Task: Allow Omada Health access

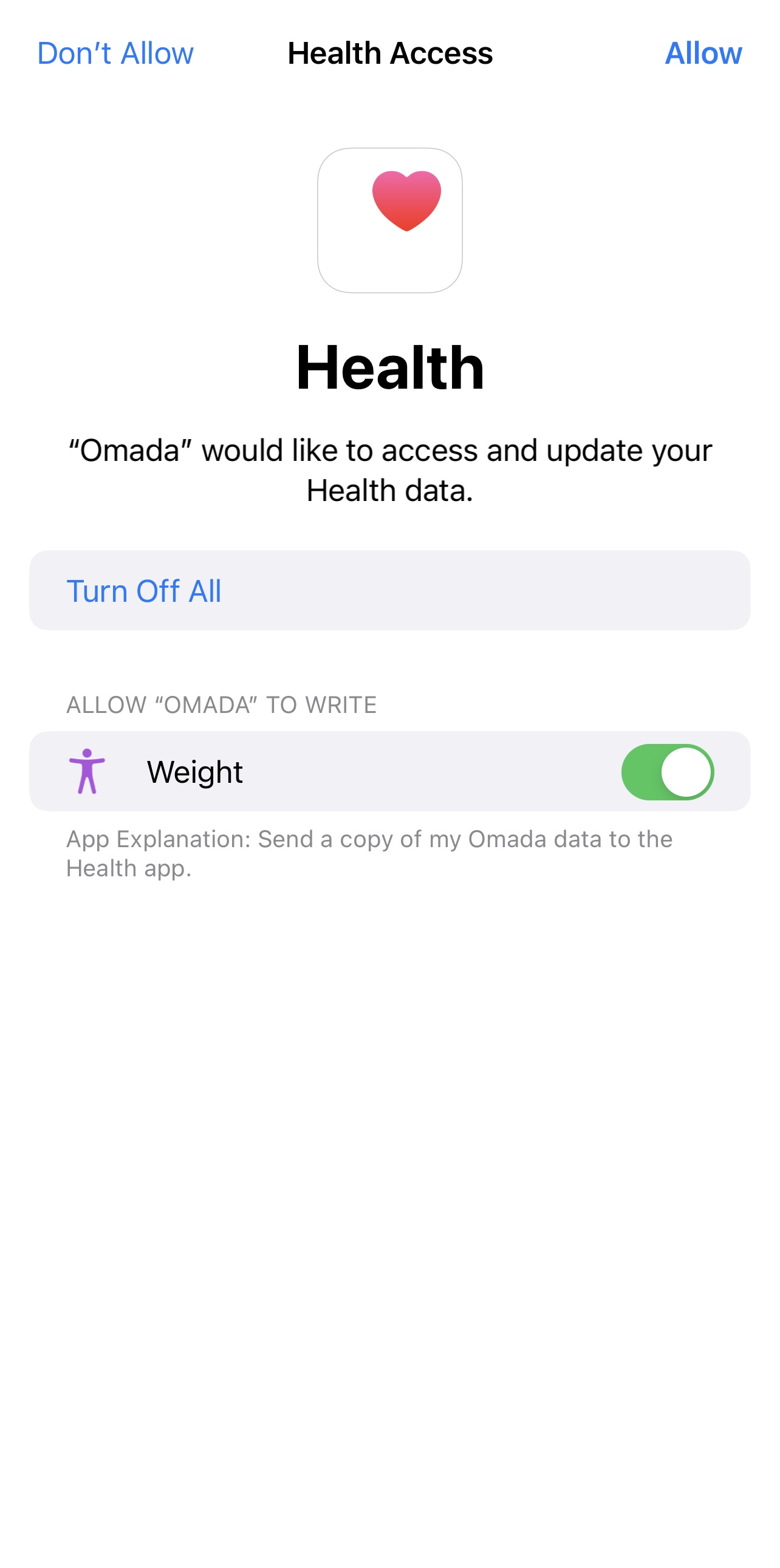Action: pyautogui.click(x=703, y=53)
